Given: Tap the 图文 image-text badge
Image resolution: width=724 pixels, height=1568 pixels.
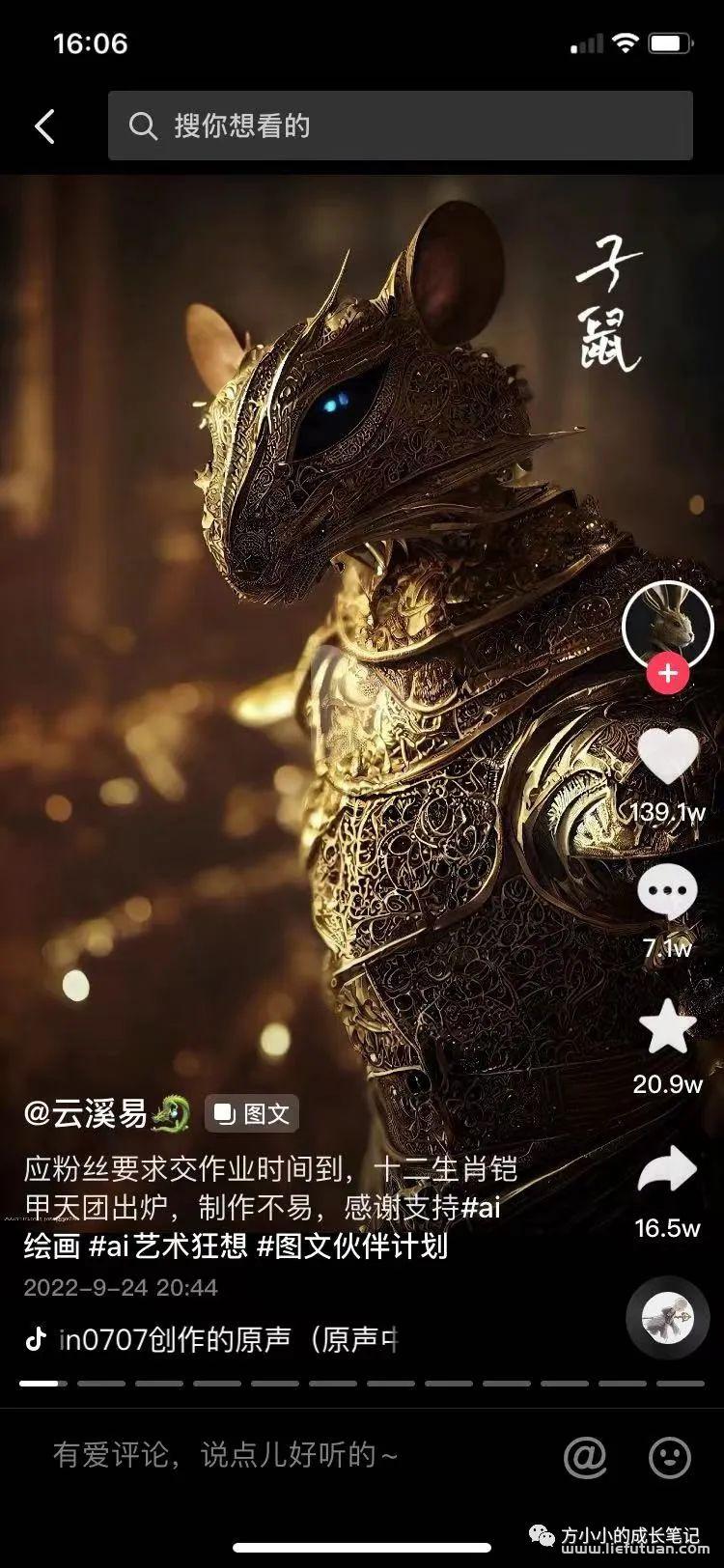Looking at the screenshot, I should click(251, 1113).
